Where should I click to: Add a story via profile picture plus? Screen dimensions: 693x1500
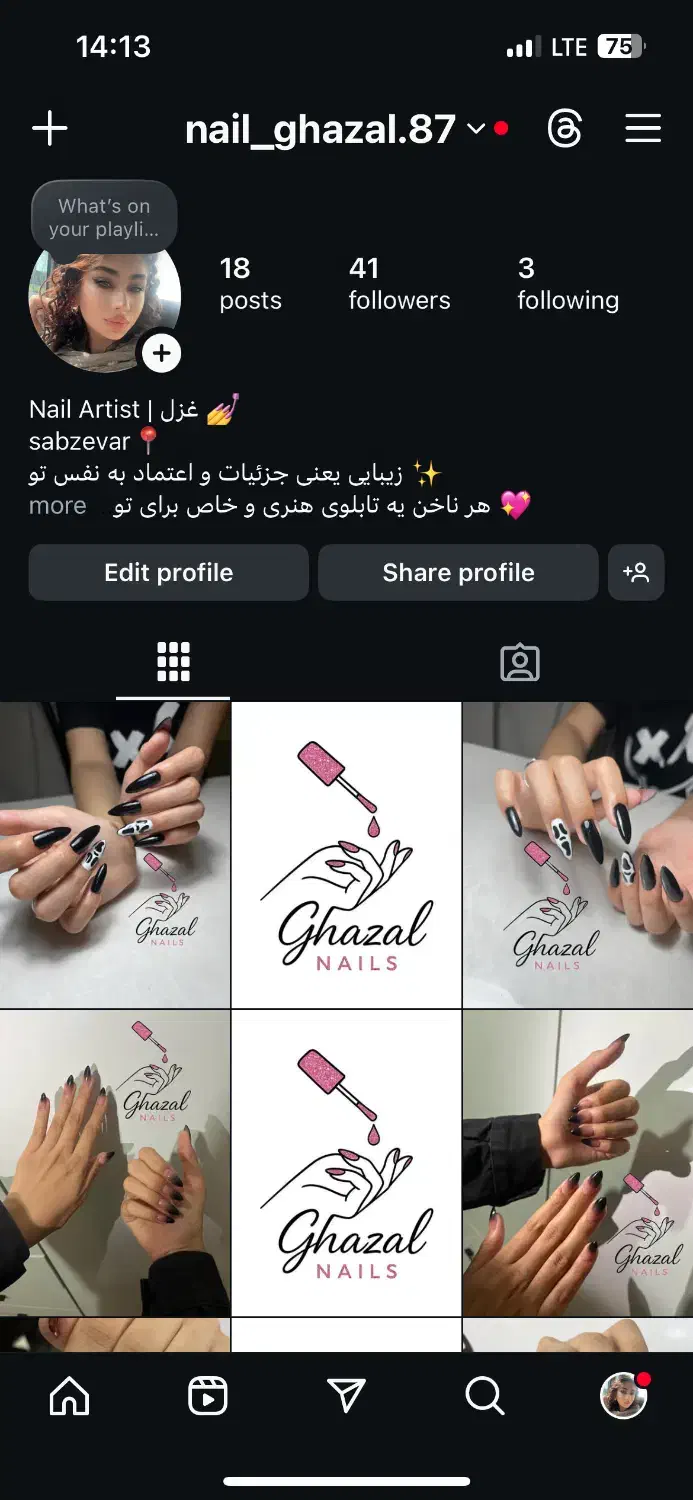(x=161, y=353)
